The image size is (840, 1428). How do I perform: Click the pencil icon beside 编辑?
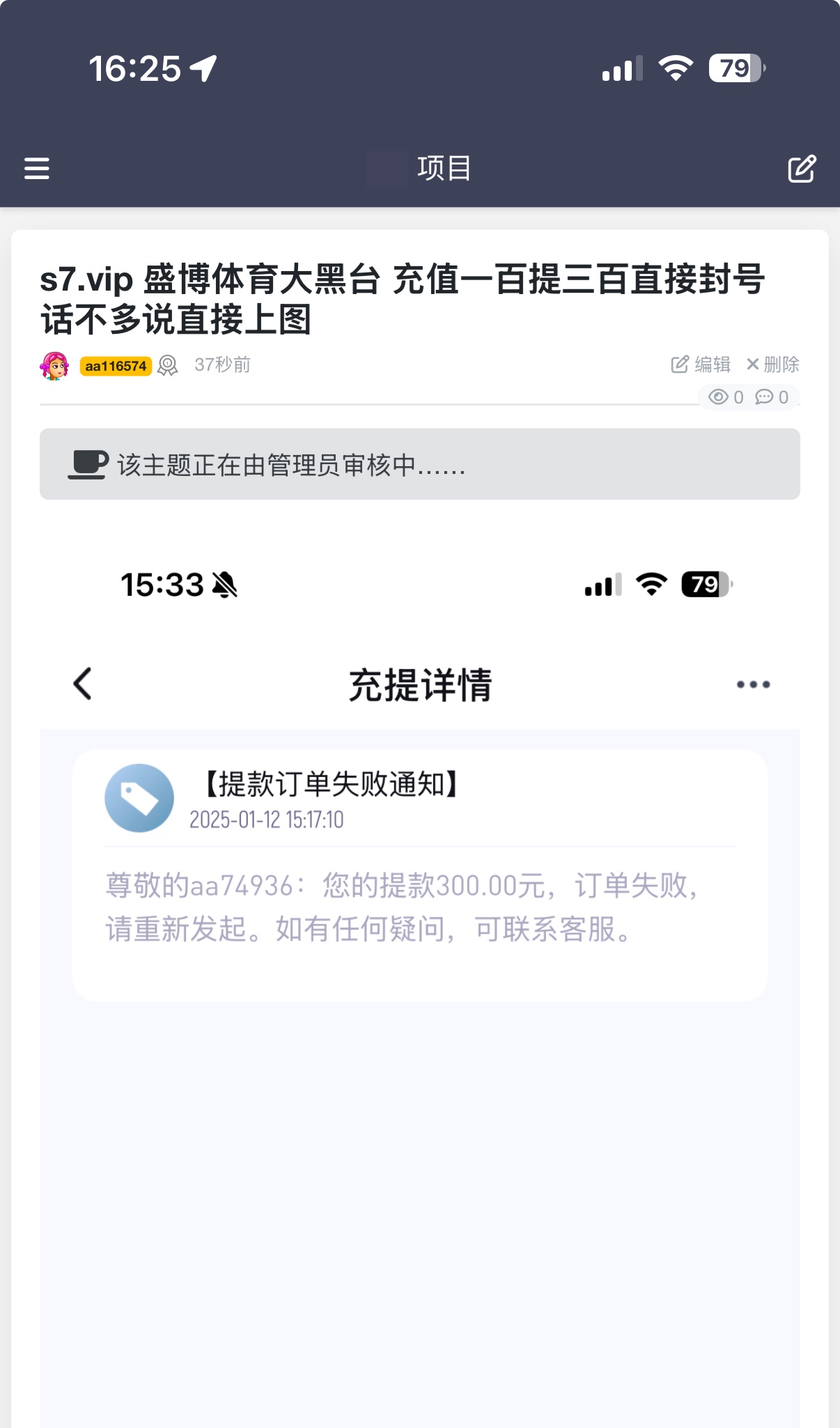click(679, 363)
